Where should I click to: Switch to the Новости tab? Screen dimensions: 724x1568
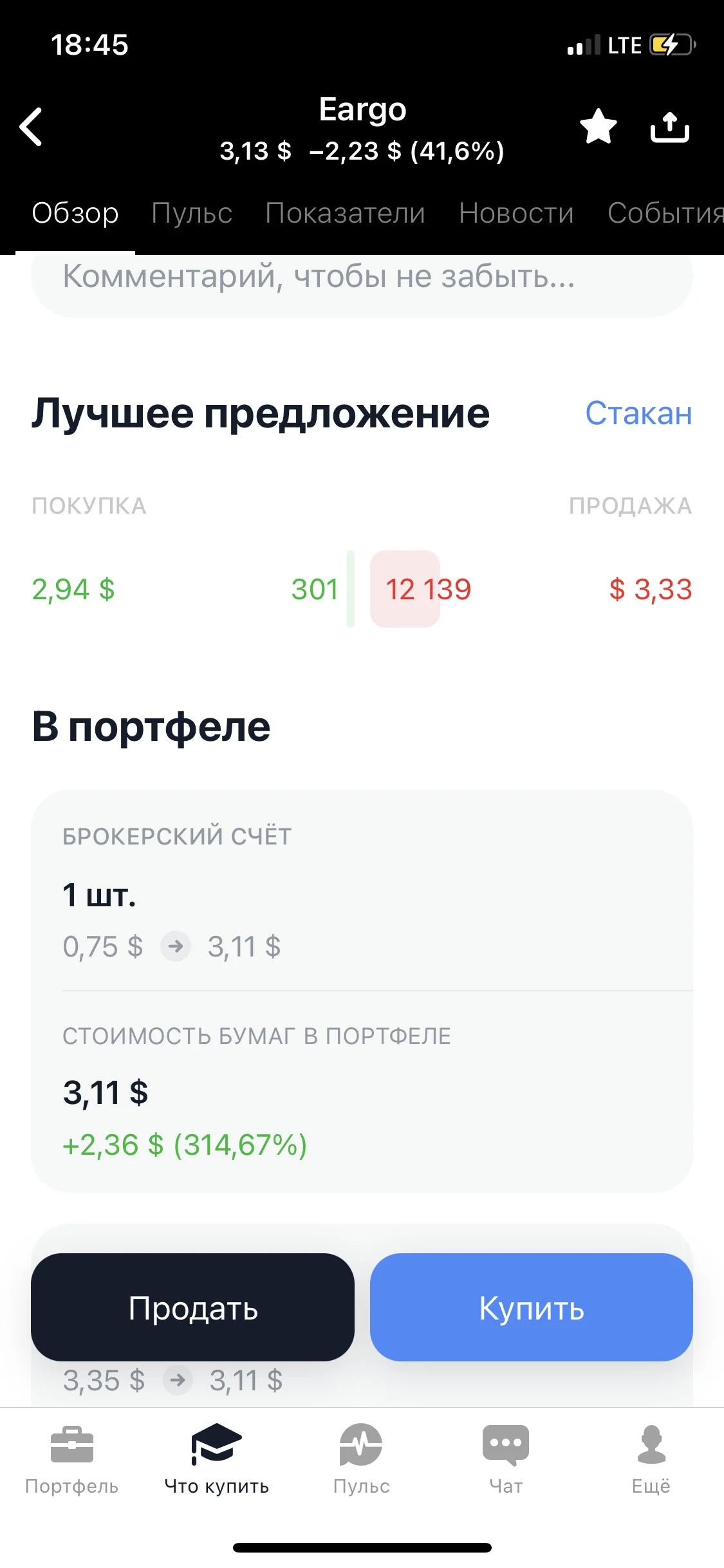516,213
